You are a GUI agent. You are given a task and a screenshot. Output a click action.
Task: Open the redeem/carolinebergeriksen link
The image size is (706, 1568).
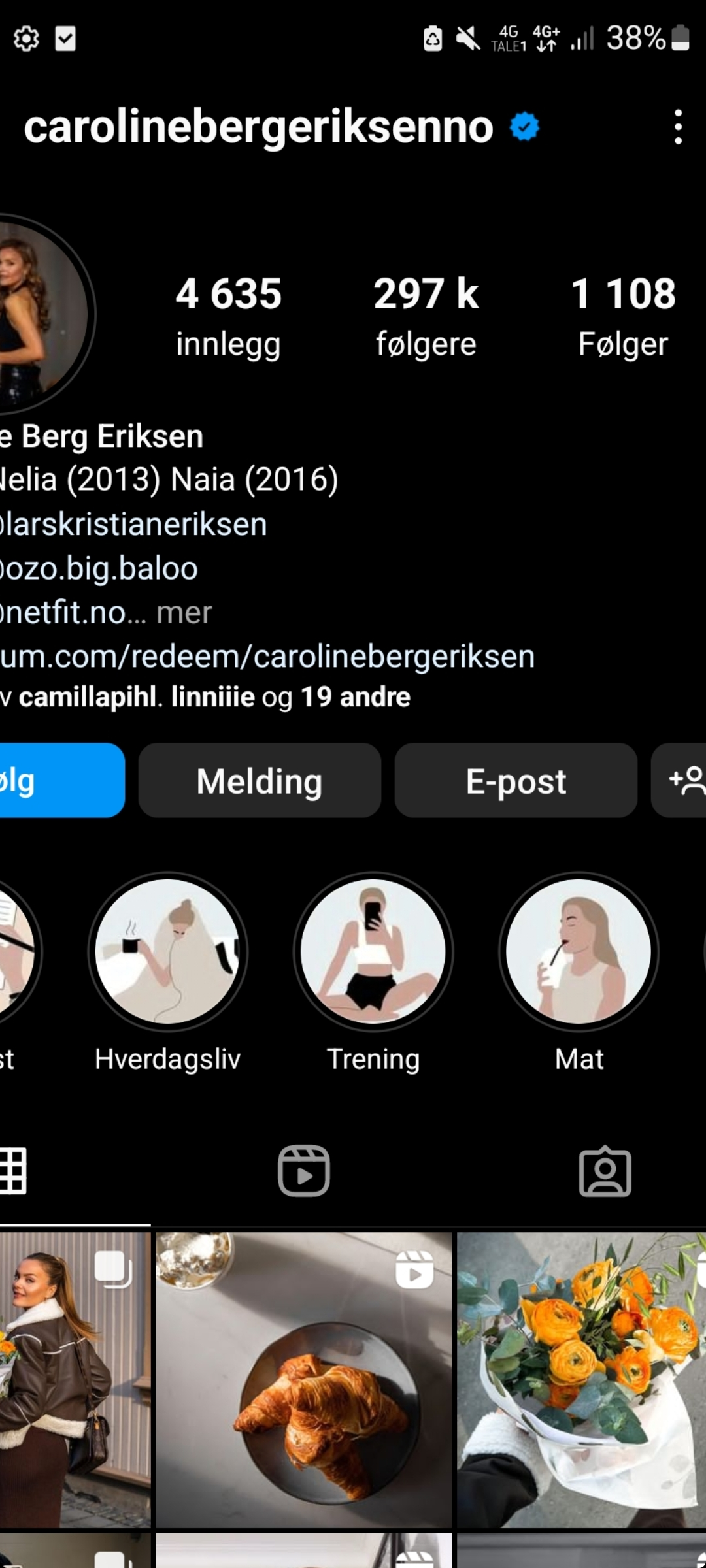click(x=267, y=657)
